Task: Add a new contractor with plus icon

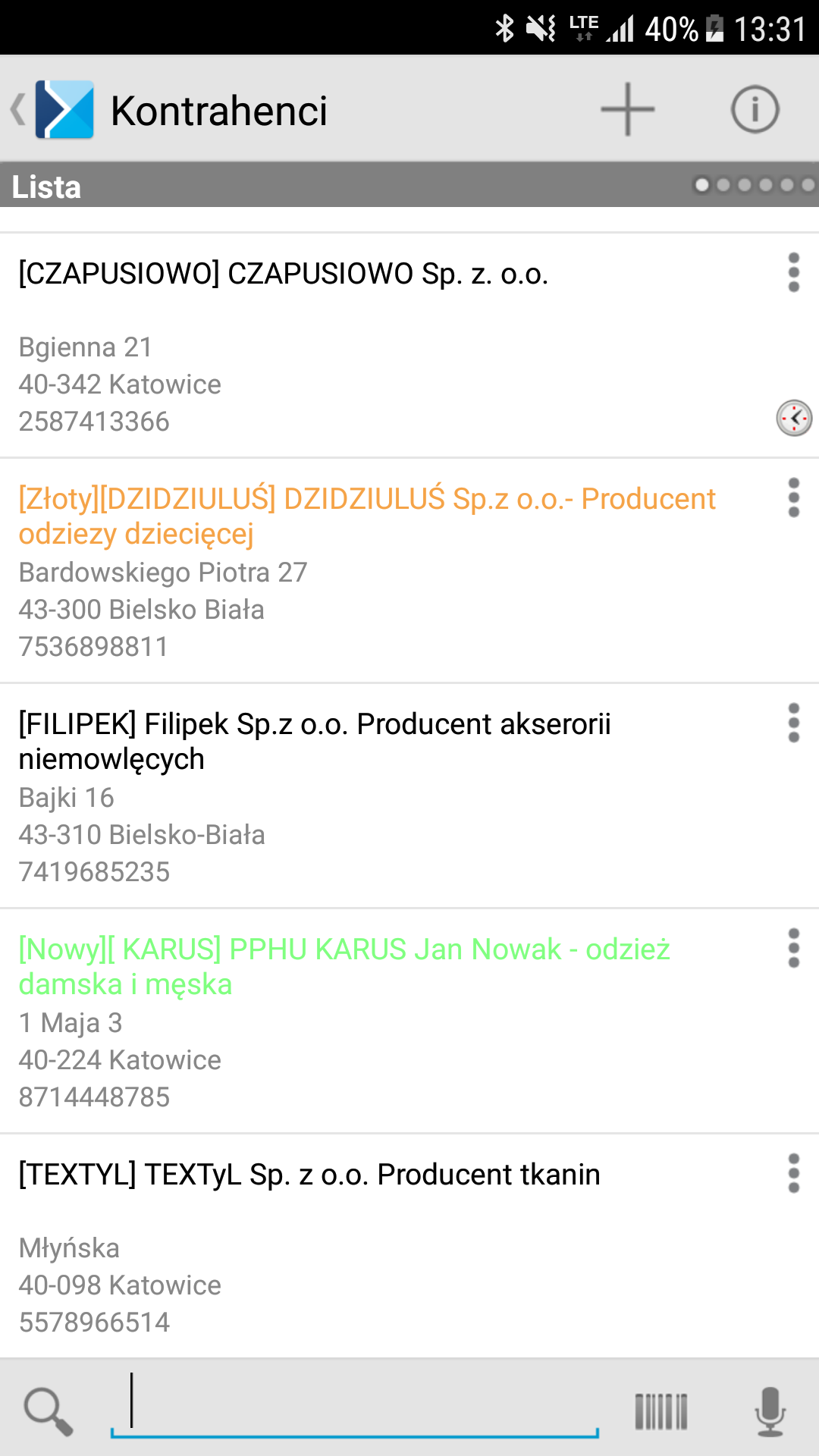Action: [x=627, y=110]
